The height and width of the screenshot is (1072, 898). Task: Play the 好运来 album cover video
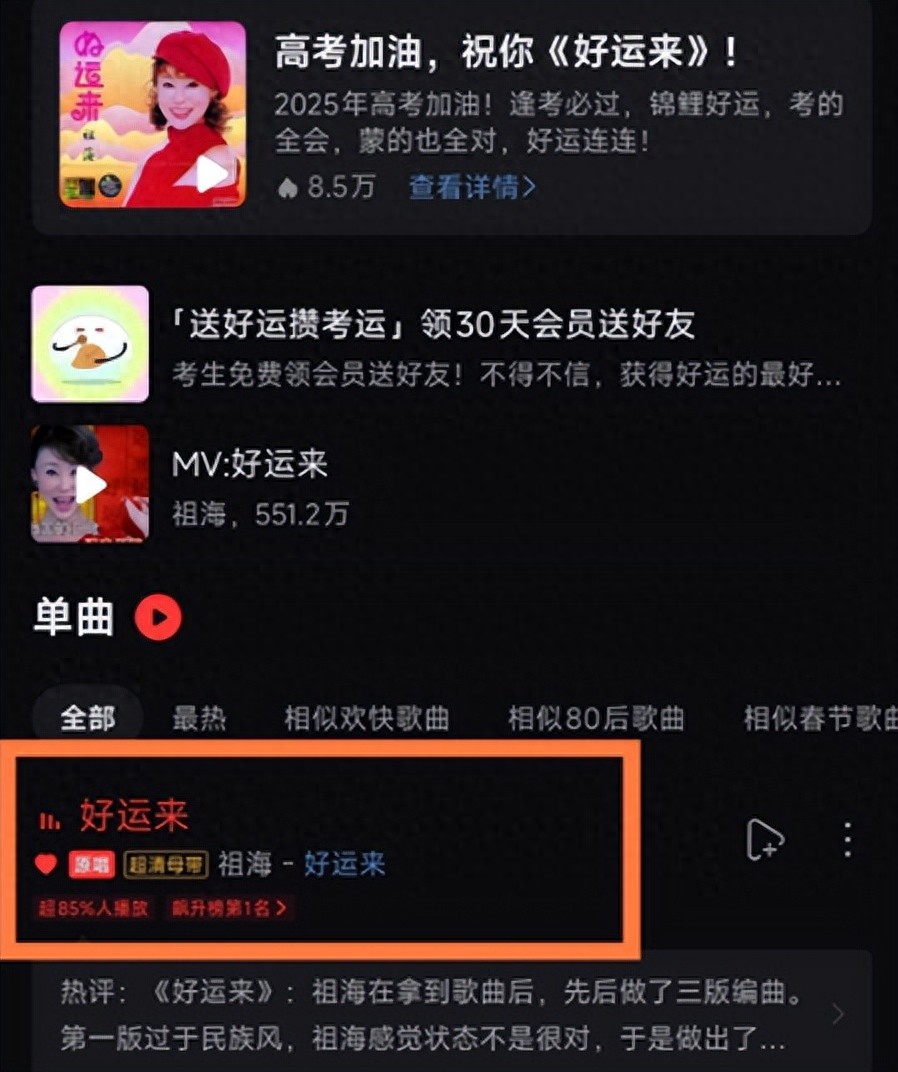[212, 173]
